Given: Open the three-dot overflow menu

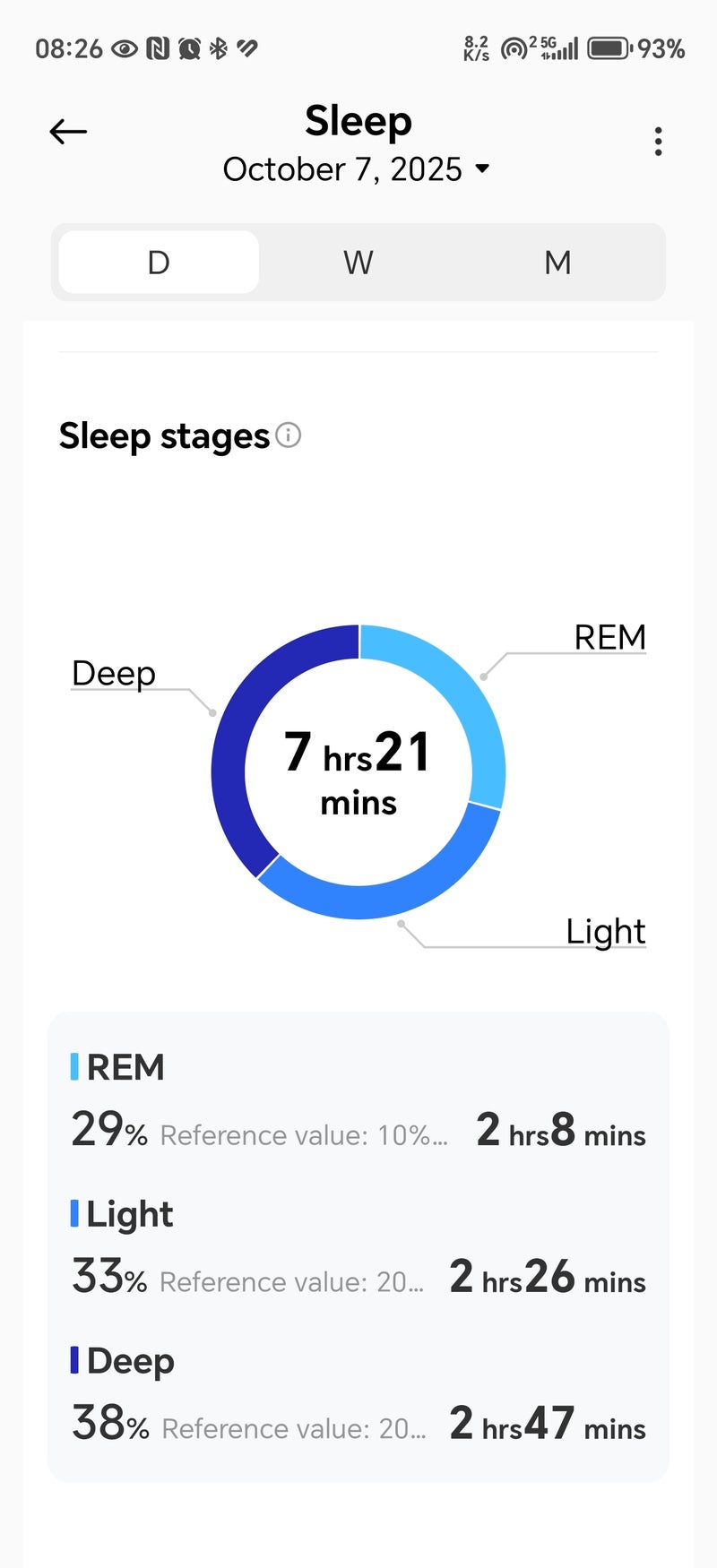Looking at the screenshot, I should pos(658,142).
